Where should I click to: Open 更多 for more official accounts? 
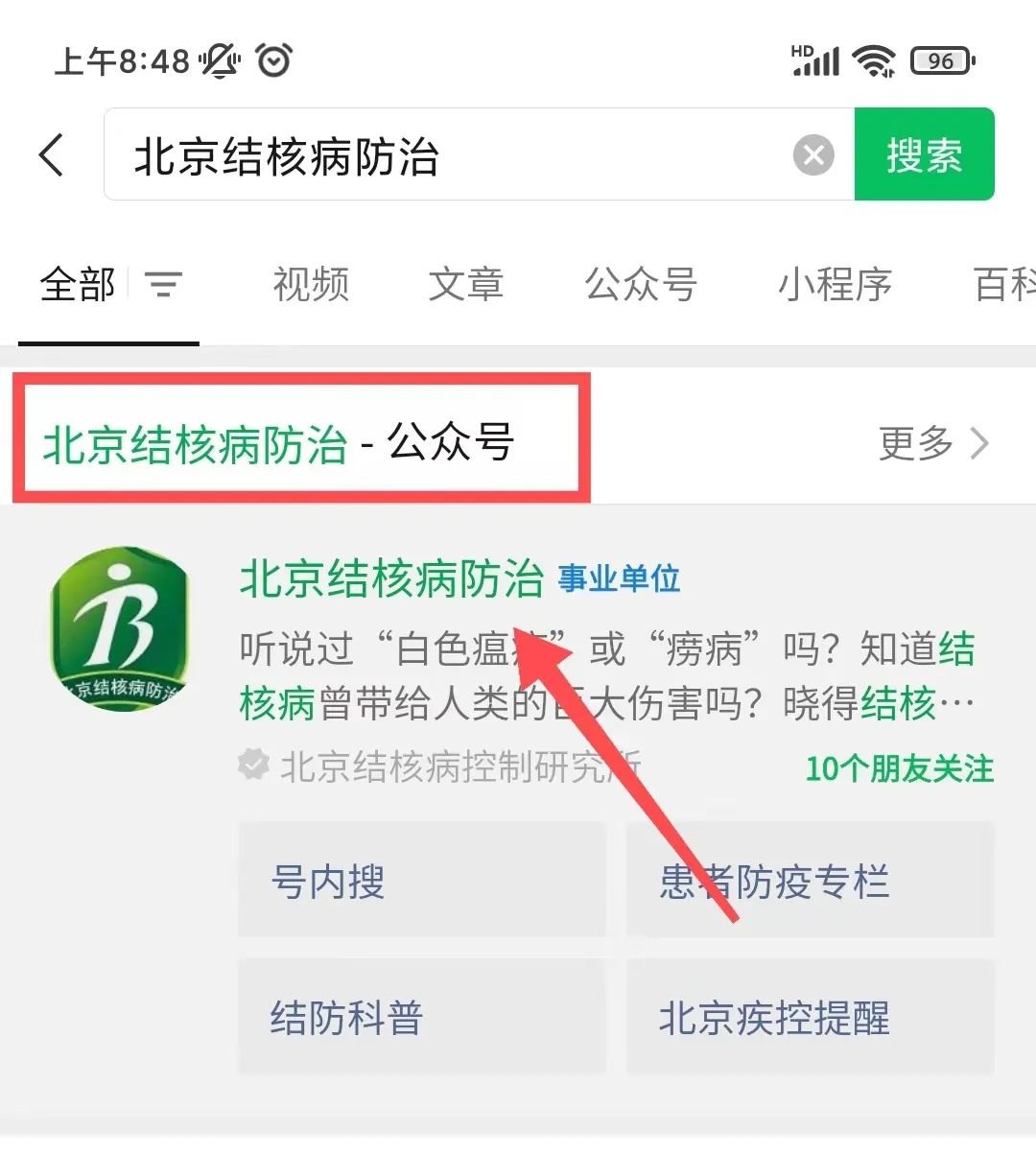coord(932,443)
